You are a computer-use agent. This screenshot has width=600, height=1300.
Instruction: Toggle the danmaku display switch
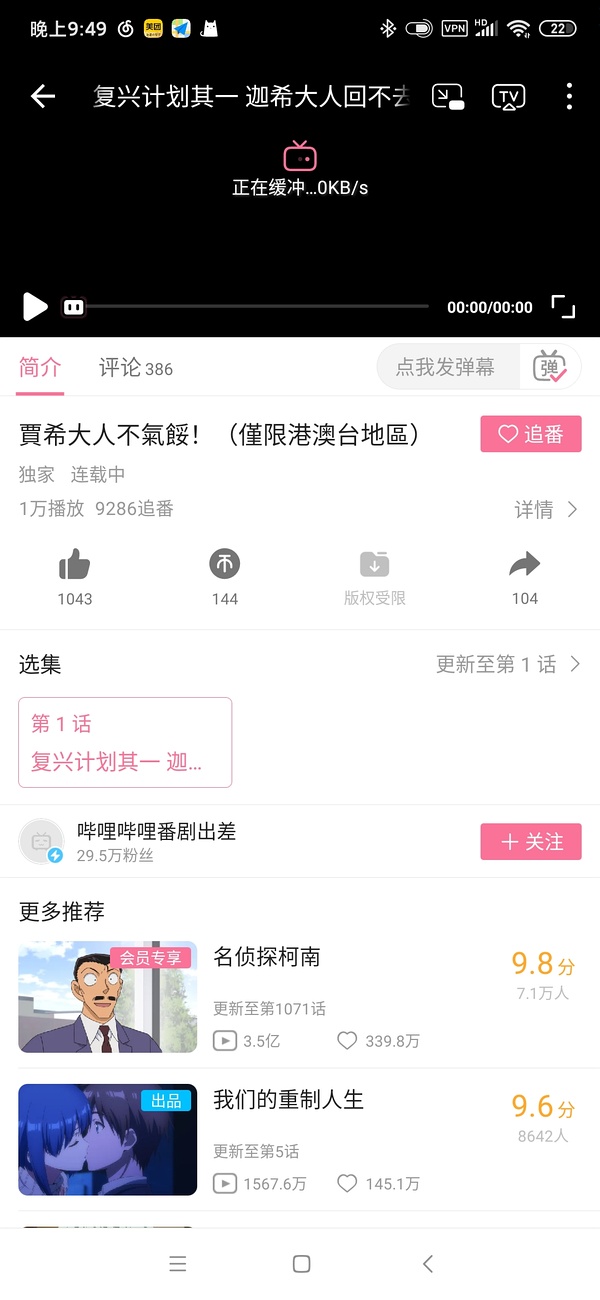(549, 367)
